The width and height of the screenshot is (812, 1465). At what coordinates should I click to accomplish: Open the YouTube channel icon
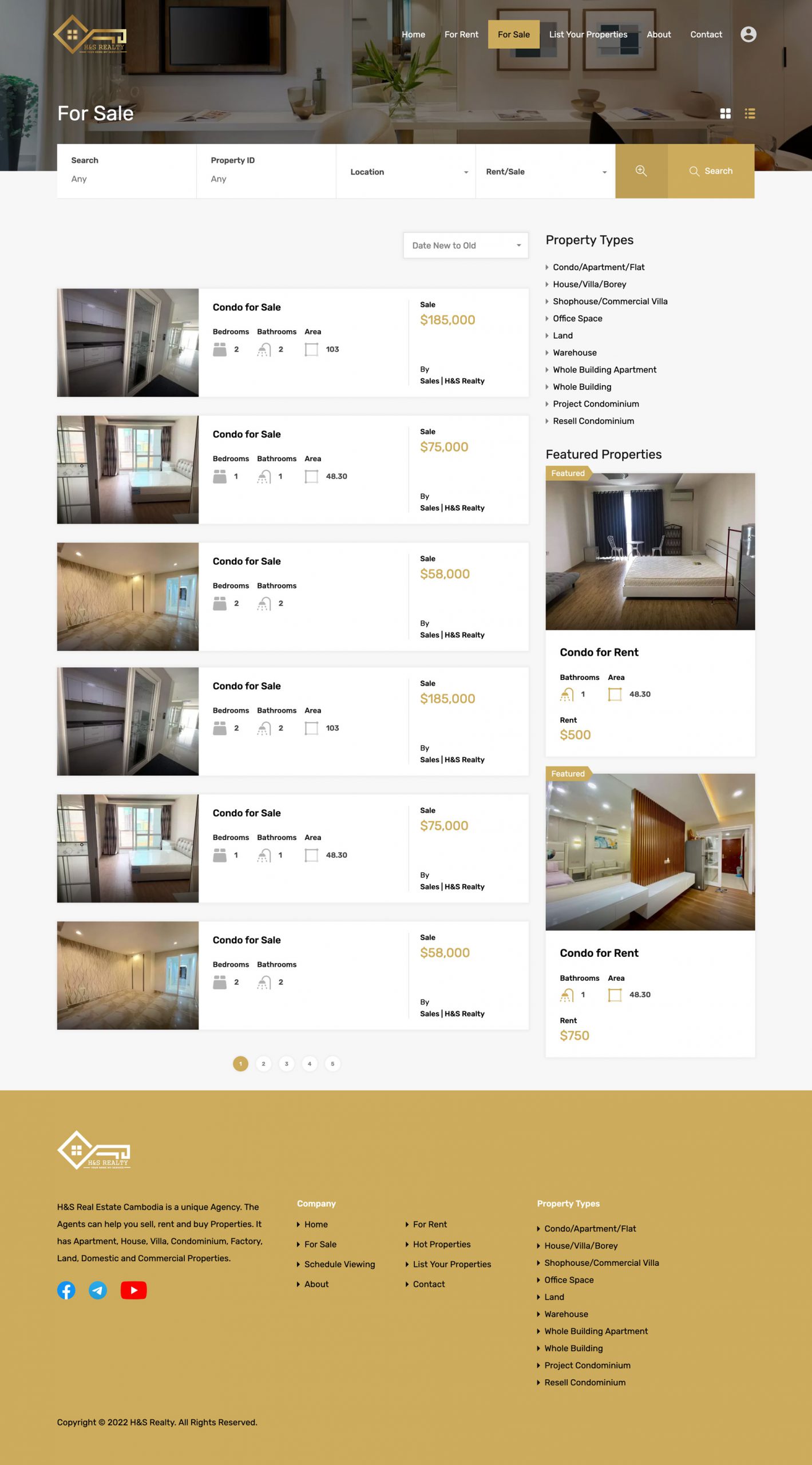tap(133, 1290)
